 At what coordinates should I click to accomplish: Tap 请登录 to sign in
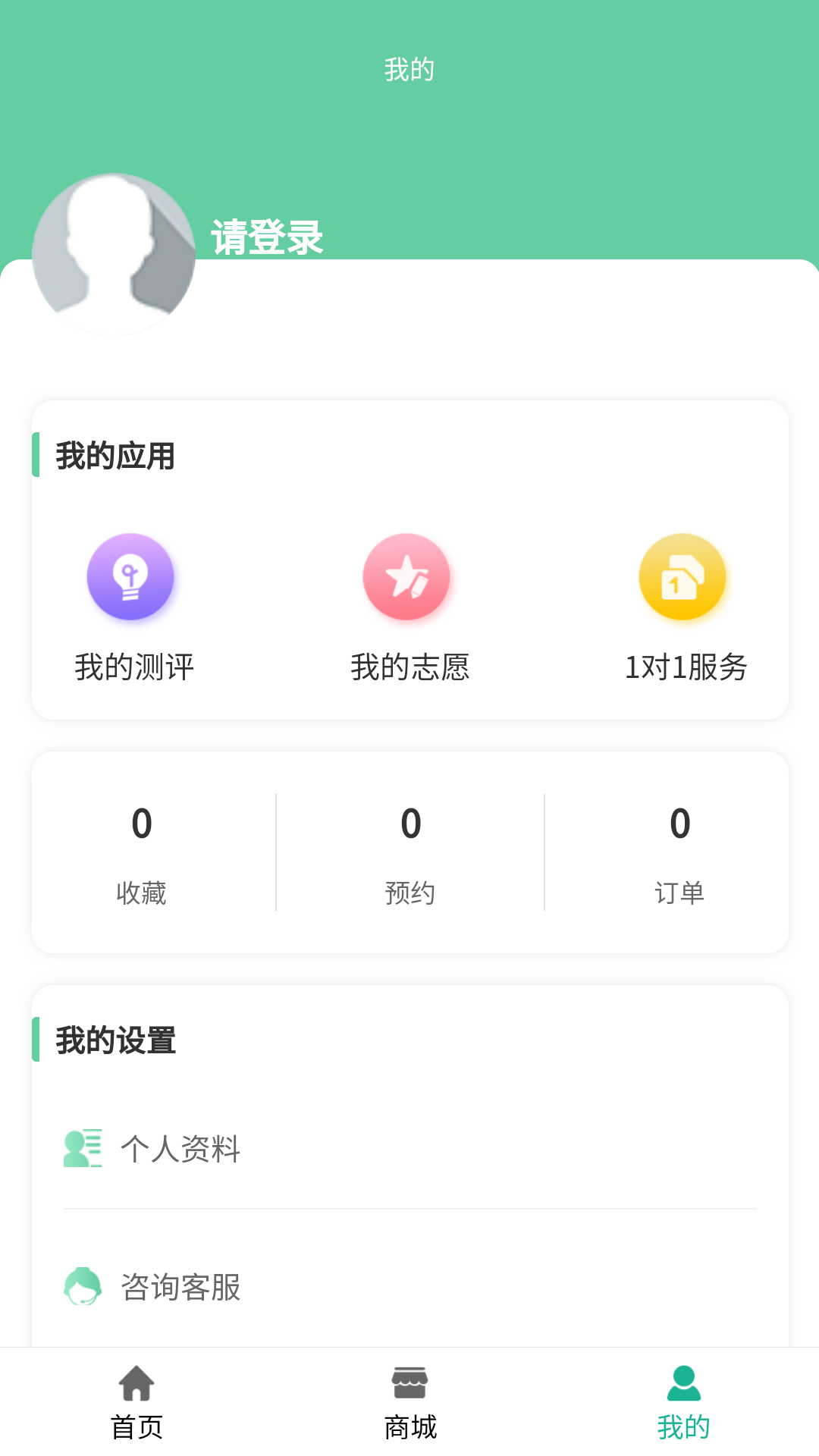point(266,240)
